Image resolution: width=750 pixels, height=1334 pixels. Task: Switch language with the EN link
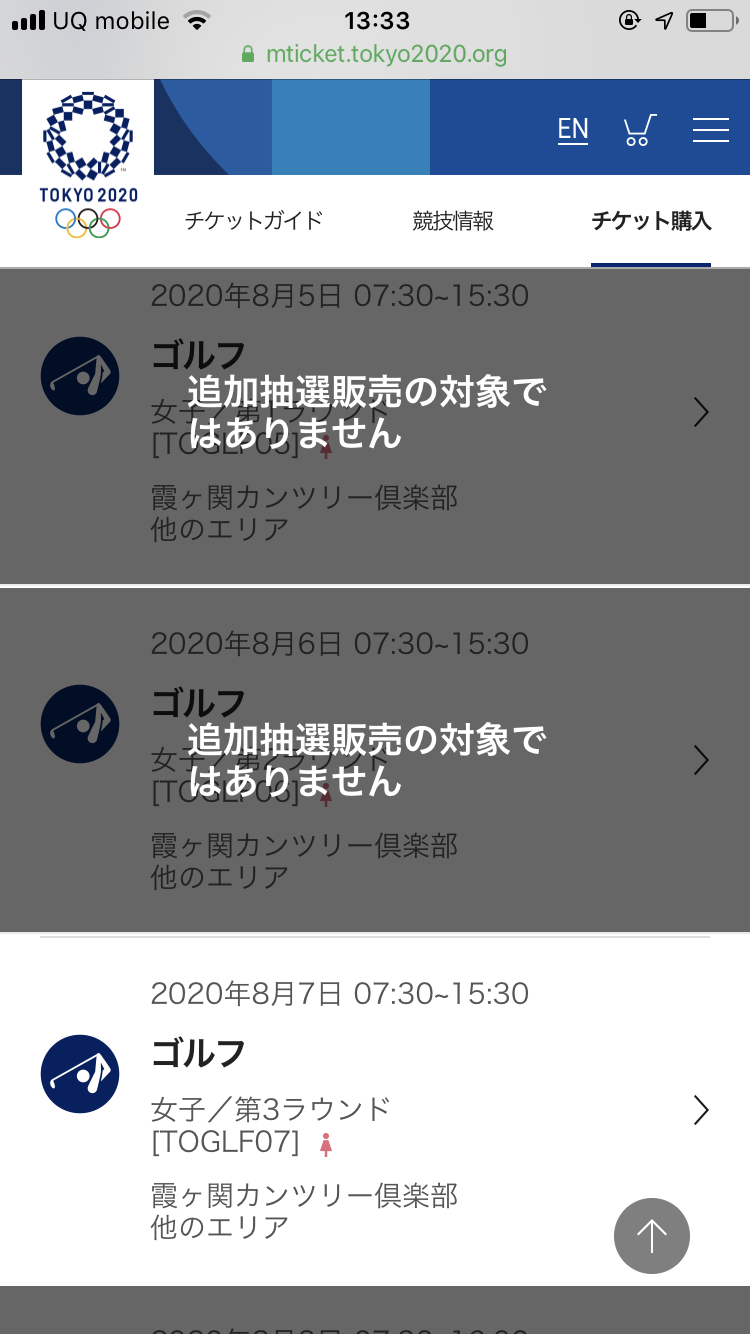pyautogui.click(x=573, y=129)
